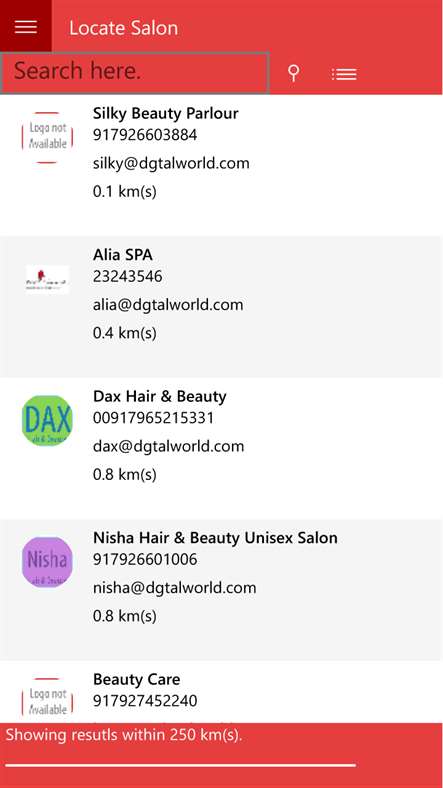Open Alia SPA salon details
Screen dimensions: 443x788
tap(222, 307)
